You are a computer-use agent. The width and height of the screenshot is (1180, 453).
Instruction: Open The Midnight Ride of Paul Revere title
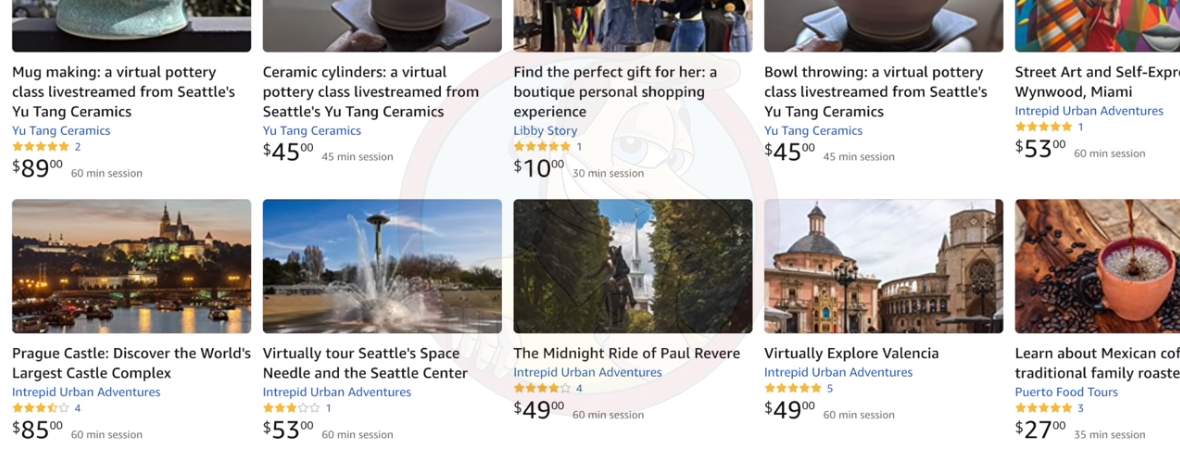click(626, 353)
